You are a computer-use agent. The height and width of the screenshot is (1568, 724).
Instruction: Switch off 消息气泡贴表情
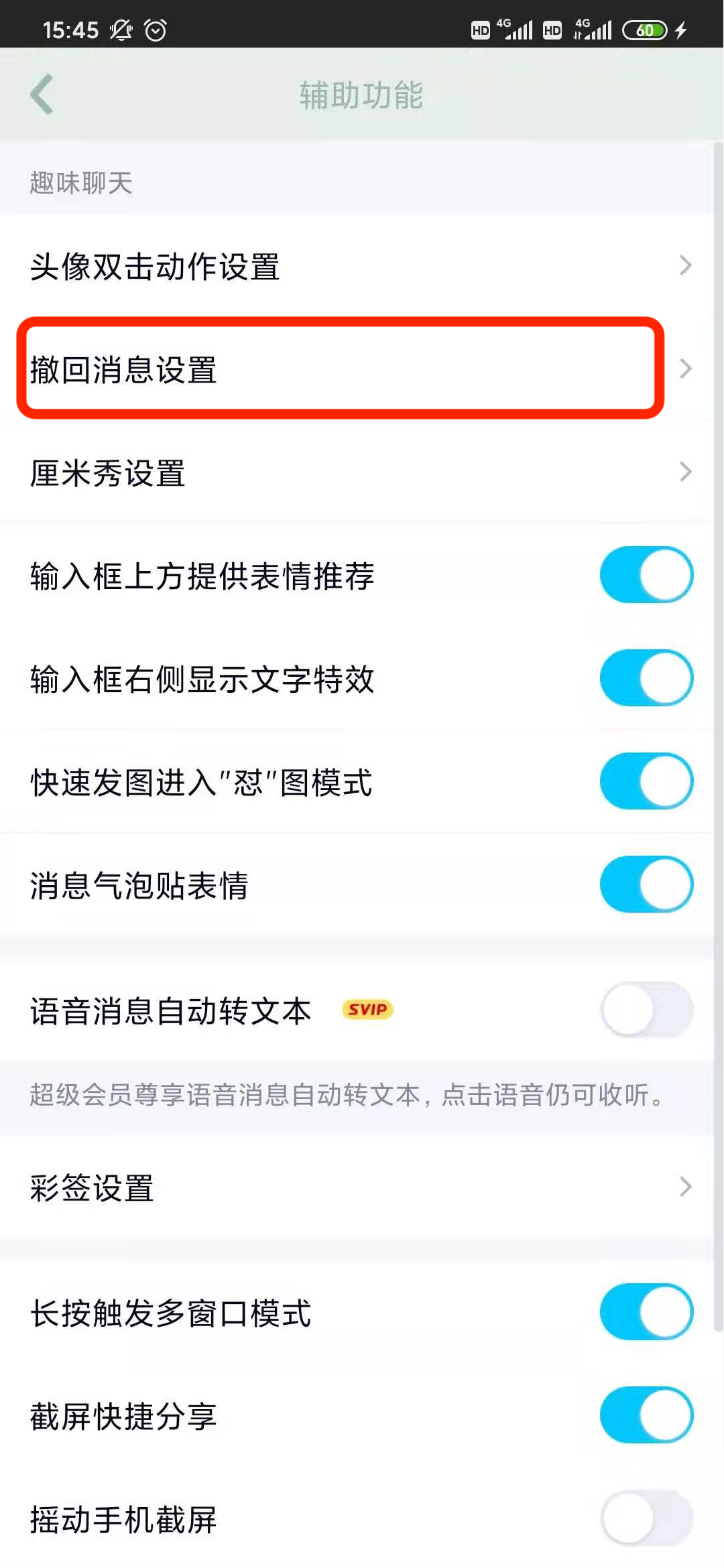coord(646,885)
